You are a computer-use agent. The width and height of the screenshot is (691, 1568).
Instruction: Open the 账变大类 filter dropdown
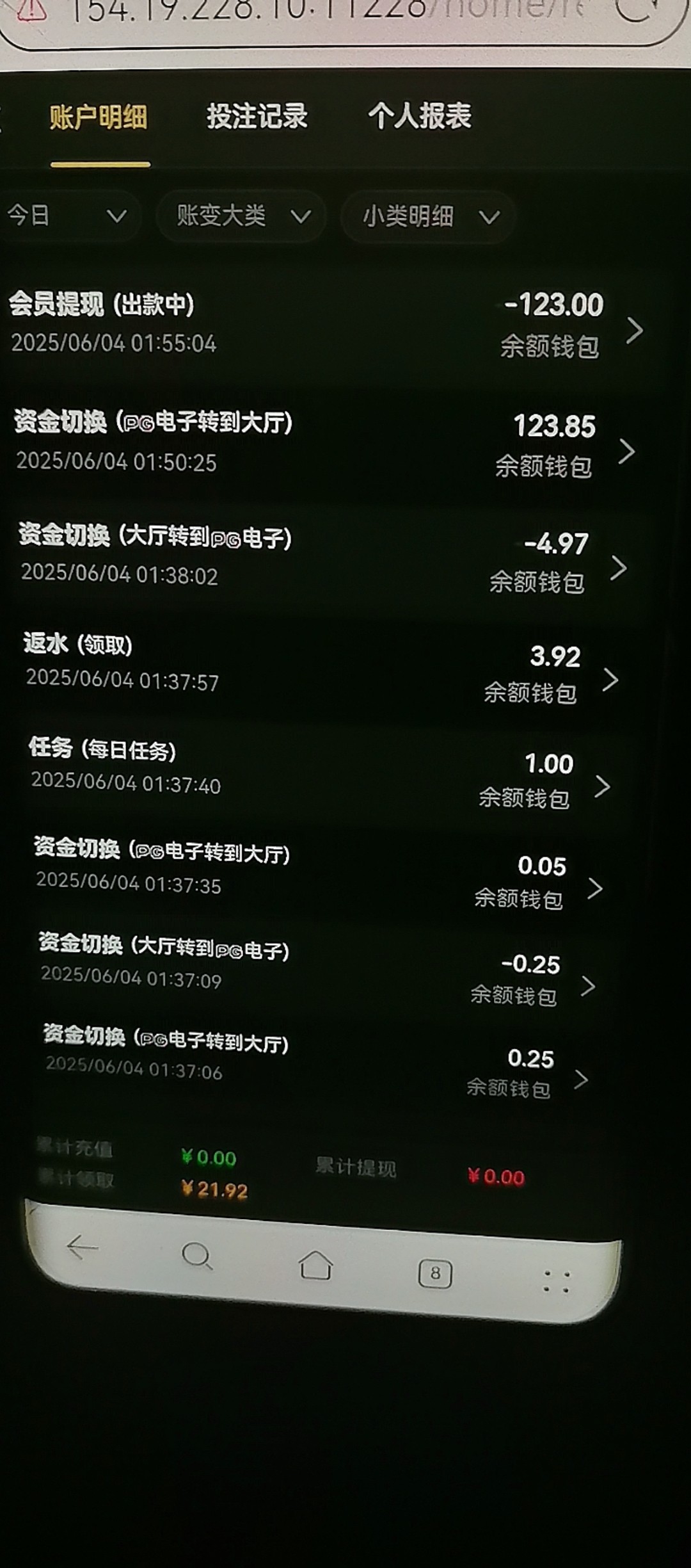242,216
